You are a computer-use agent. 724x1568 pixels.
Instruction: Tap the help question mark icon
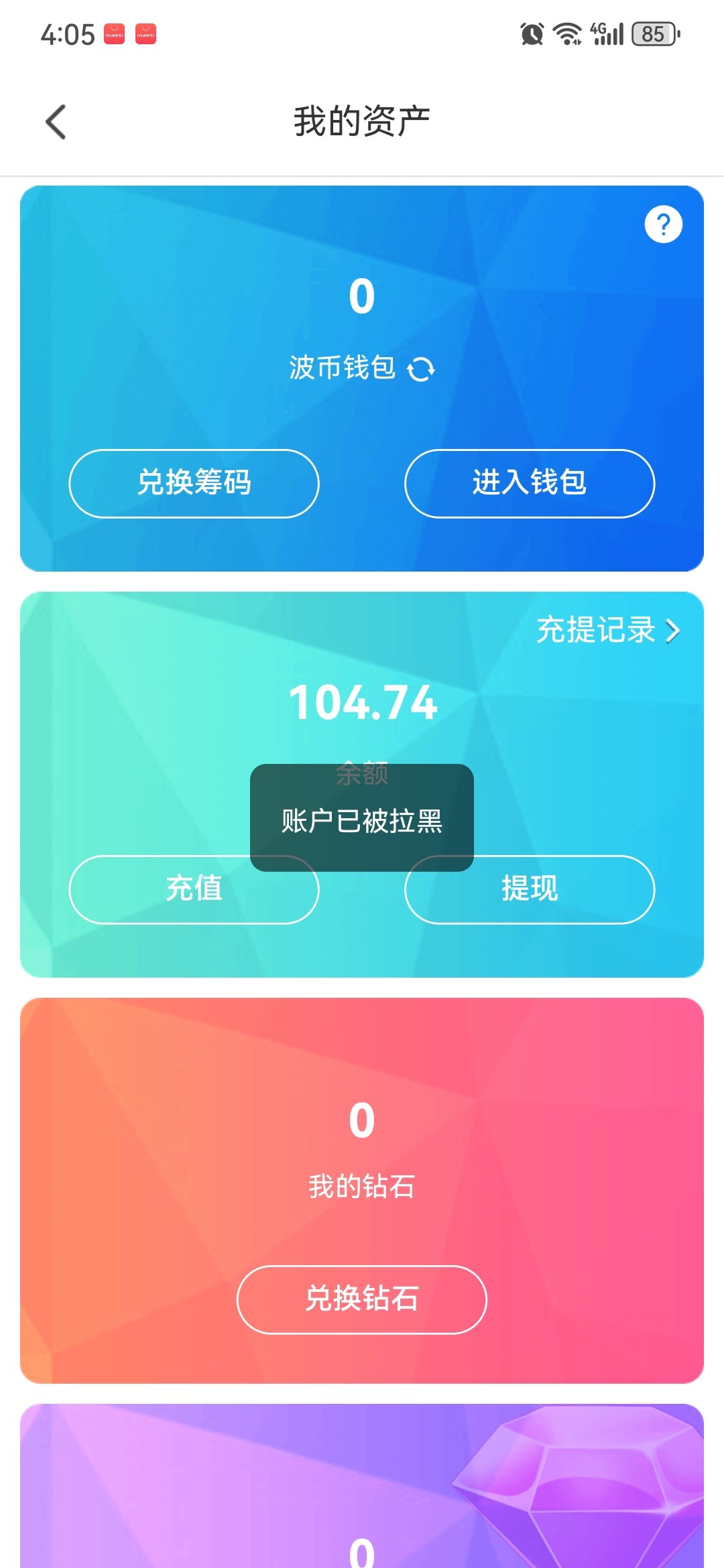(x=663, y=224)
